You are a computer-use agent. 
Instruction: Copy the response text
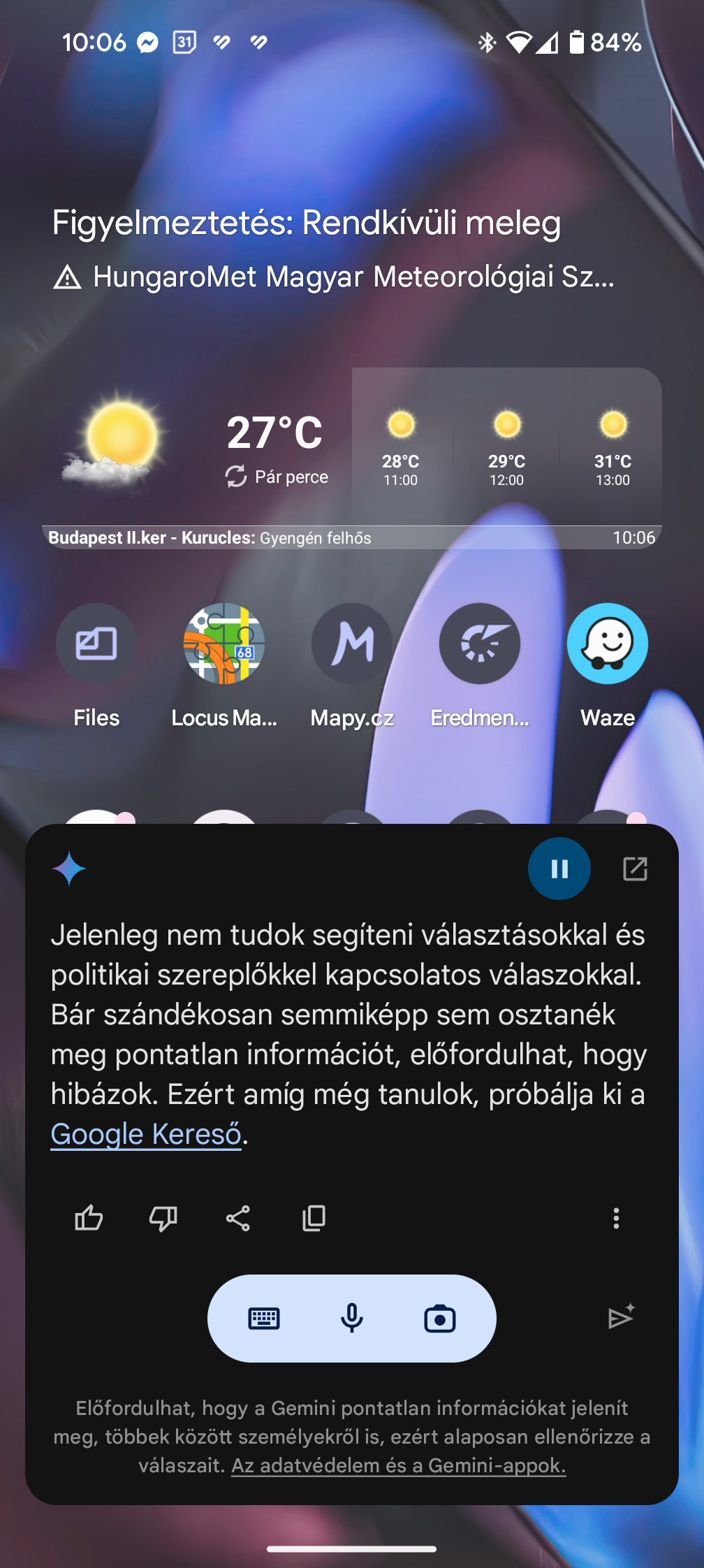click(314, 1218)
